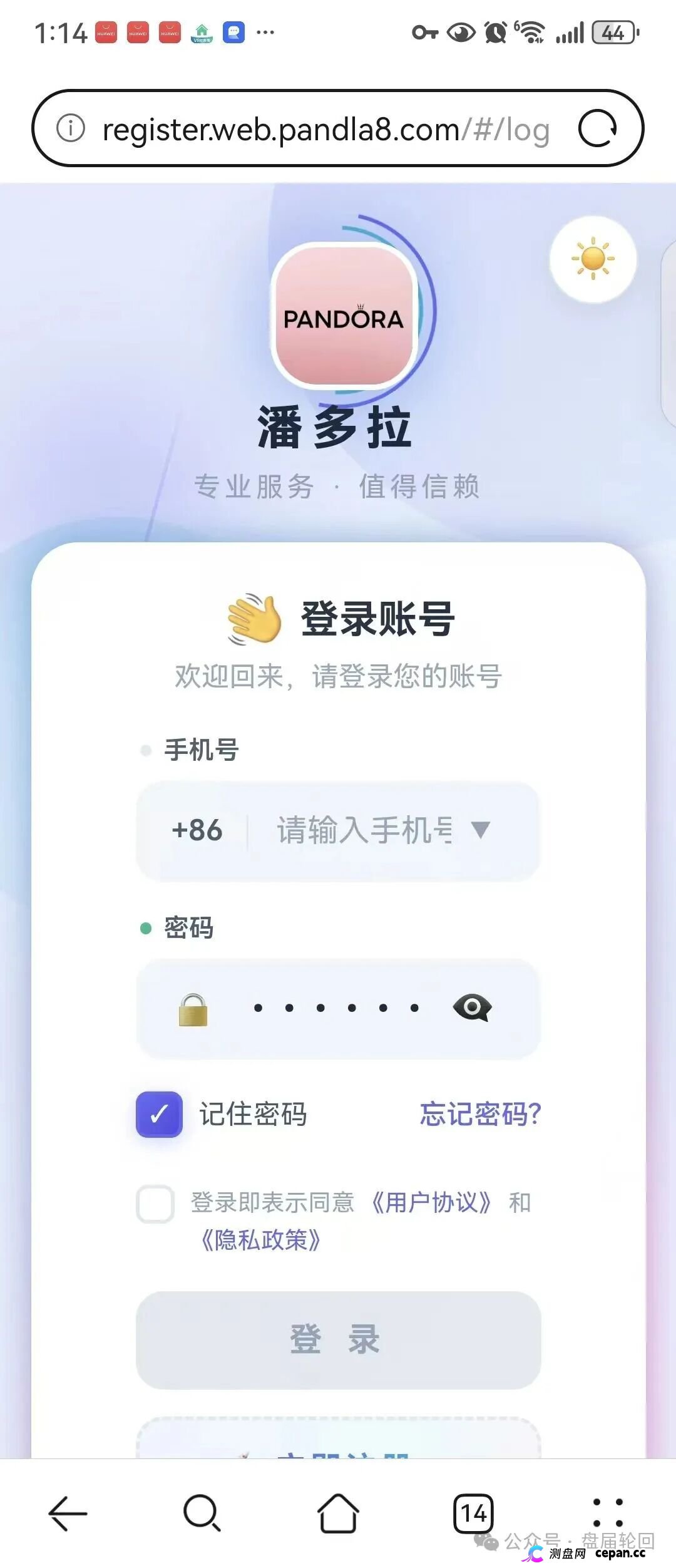
Task: Expand the phone field dropdown arrow
Action: click(481, 829)
